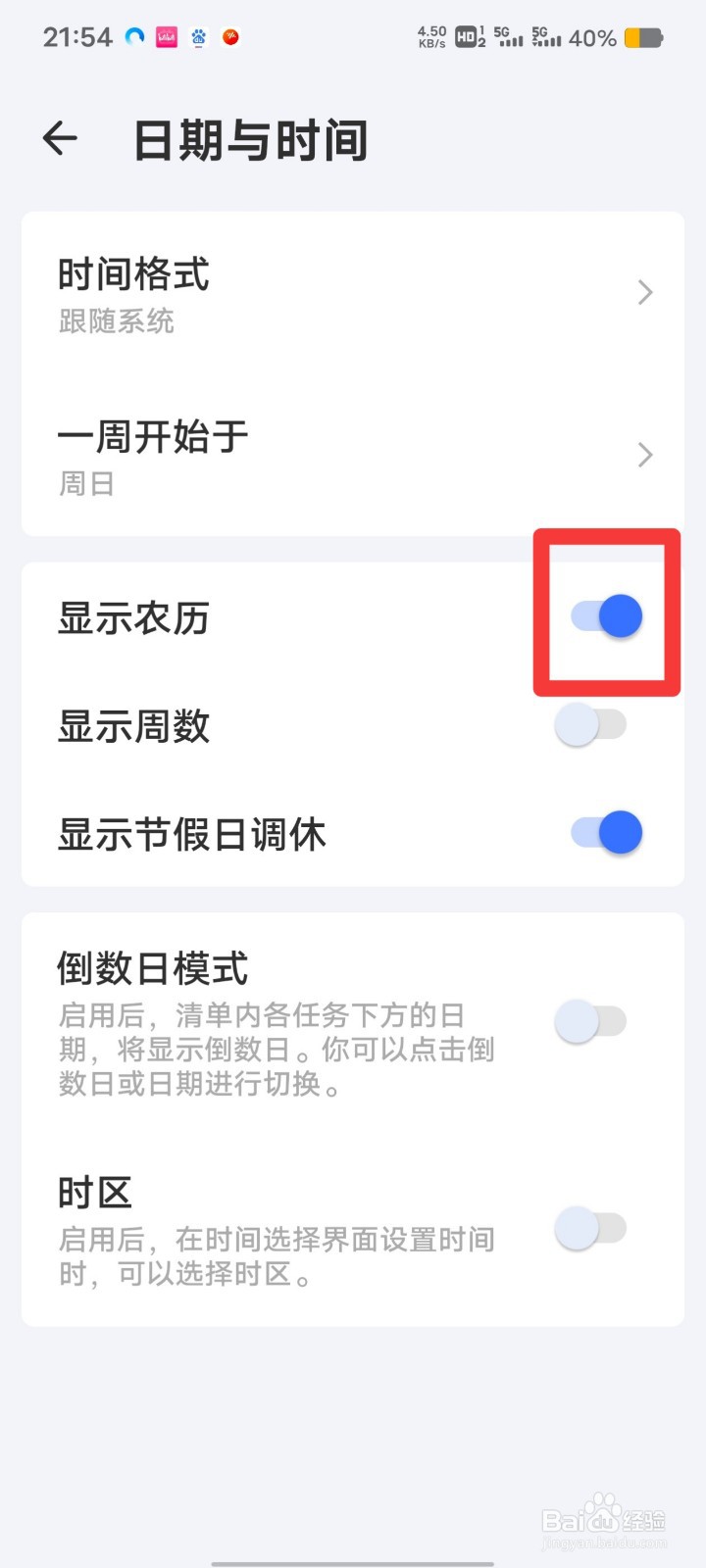Enable the 时区 selection switch
Image resolution: width=706 pixels, height=1568 pixels.
pyautogui.click(x=589, y=1229)
